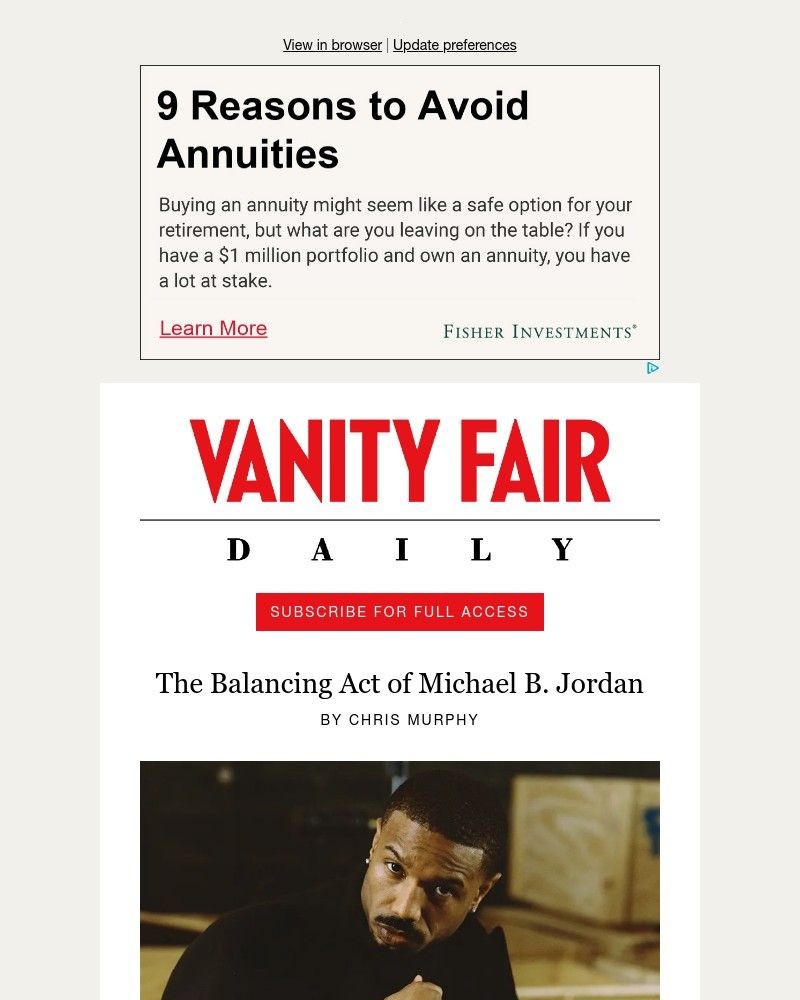The height and width of the screenshot is (1000, 800).
Task: Open Michael B. Jordan's portrait photo
Action: (399, 878)
